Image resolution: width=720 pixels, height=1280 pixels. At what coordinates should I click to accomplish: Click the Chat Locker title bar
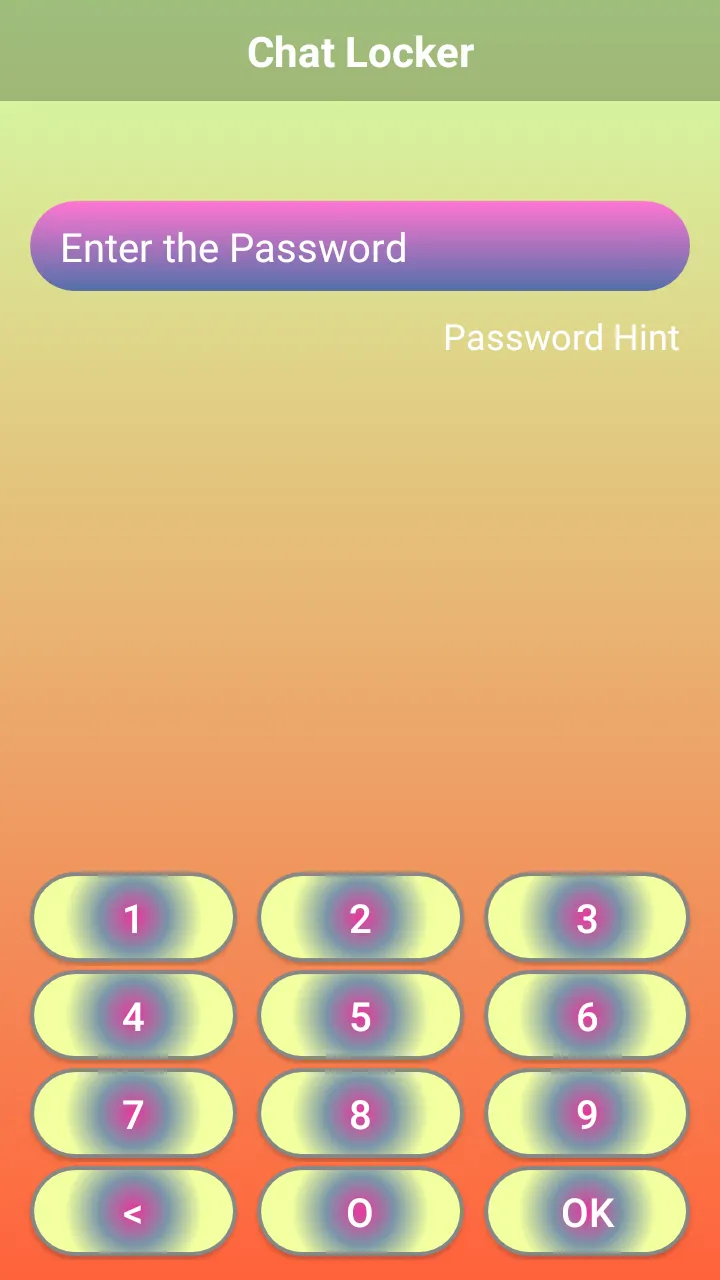(360, 52)
